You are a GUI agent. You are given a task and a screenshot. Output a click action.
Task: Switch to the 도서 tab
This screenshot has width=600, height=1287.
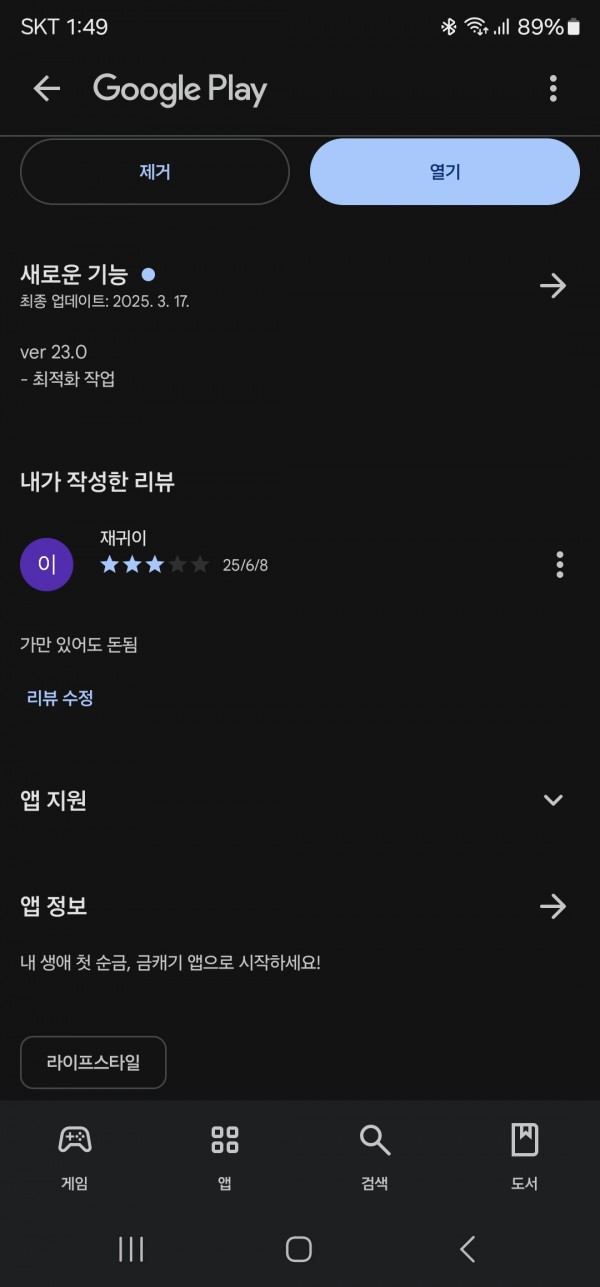pos(525,1156)
